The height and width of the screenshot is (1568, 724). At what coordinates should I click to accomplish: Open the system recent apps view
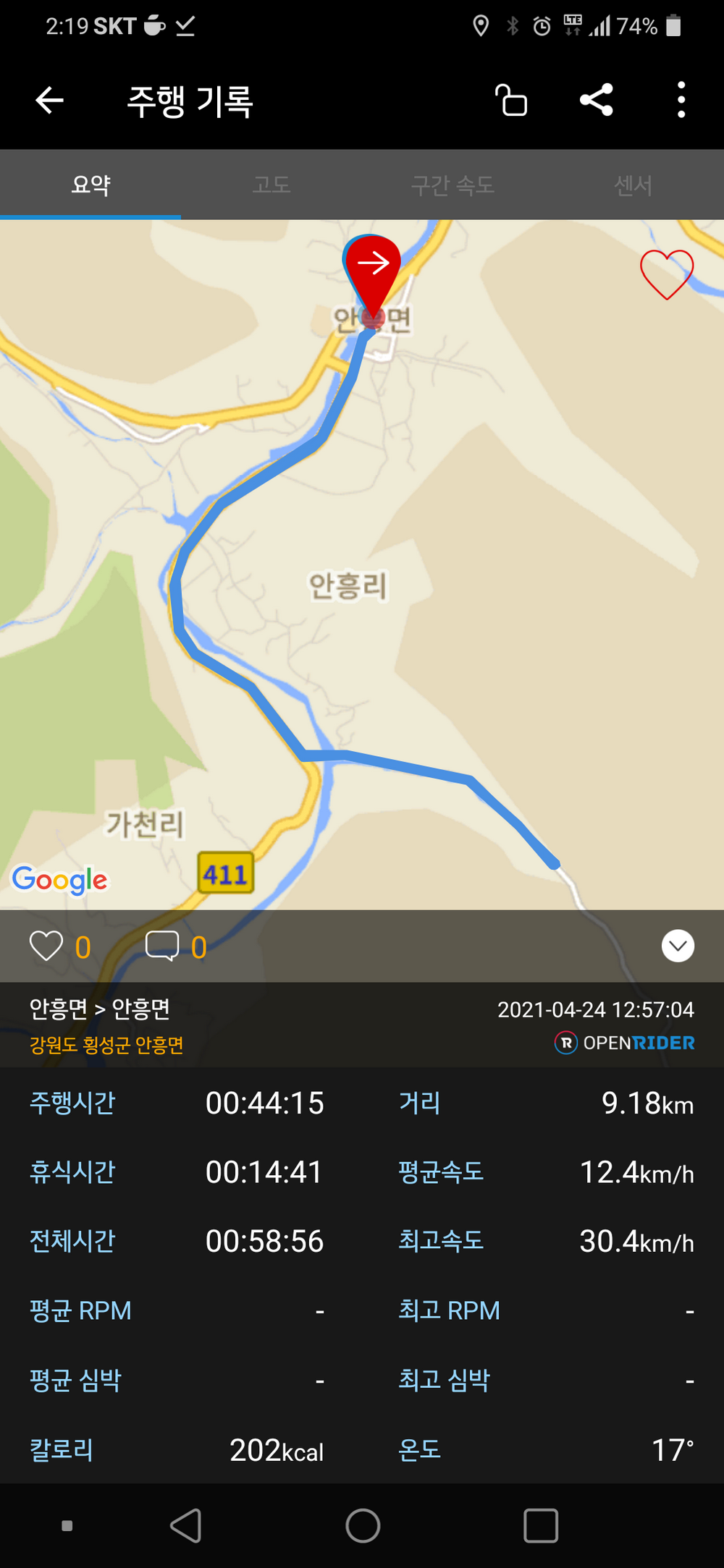point(540,1526)
